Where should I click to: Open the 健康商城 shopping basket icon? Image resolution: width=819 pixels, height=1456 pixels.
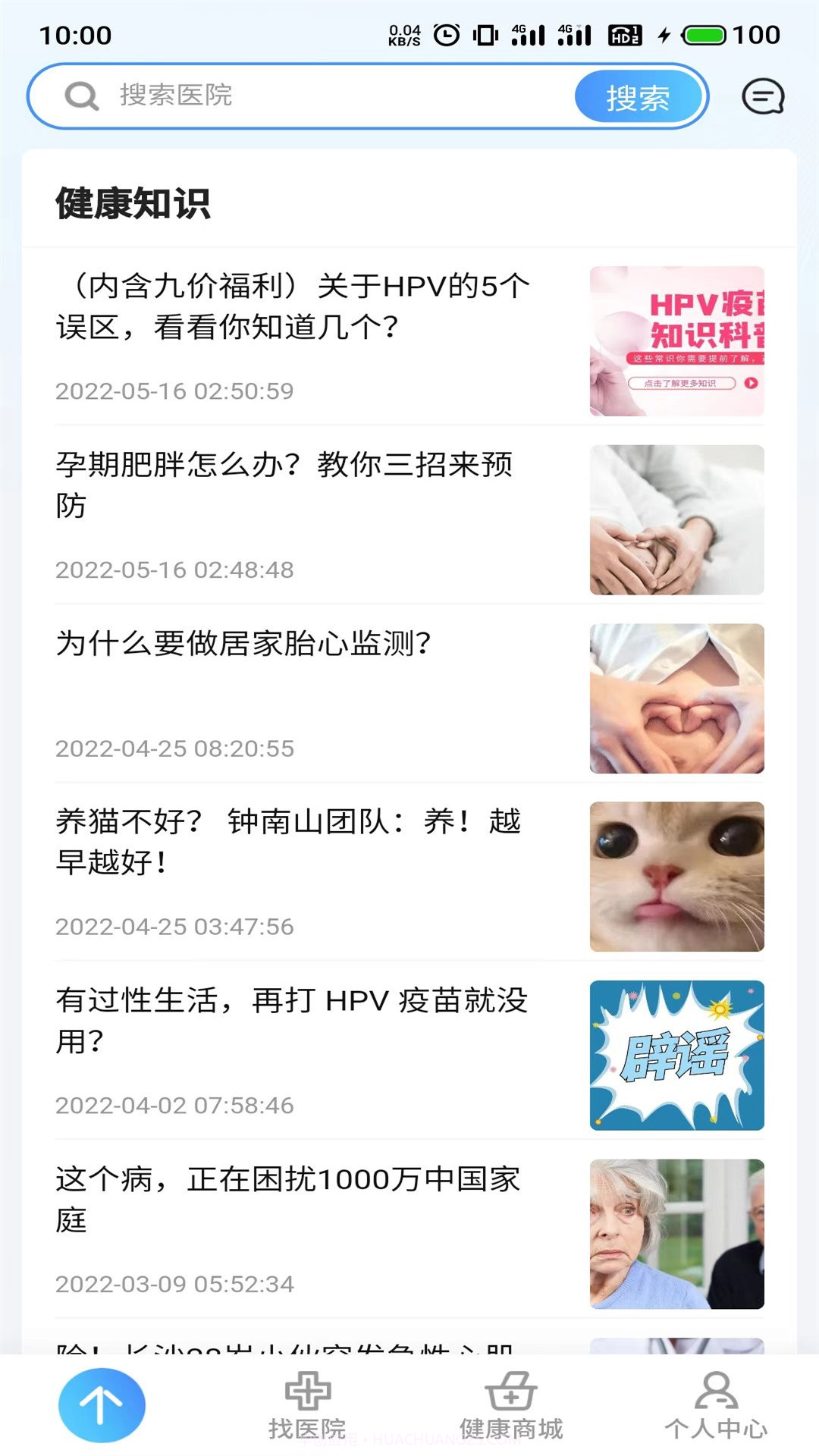[x=512, y=1391]
